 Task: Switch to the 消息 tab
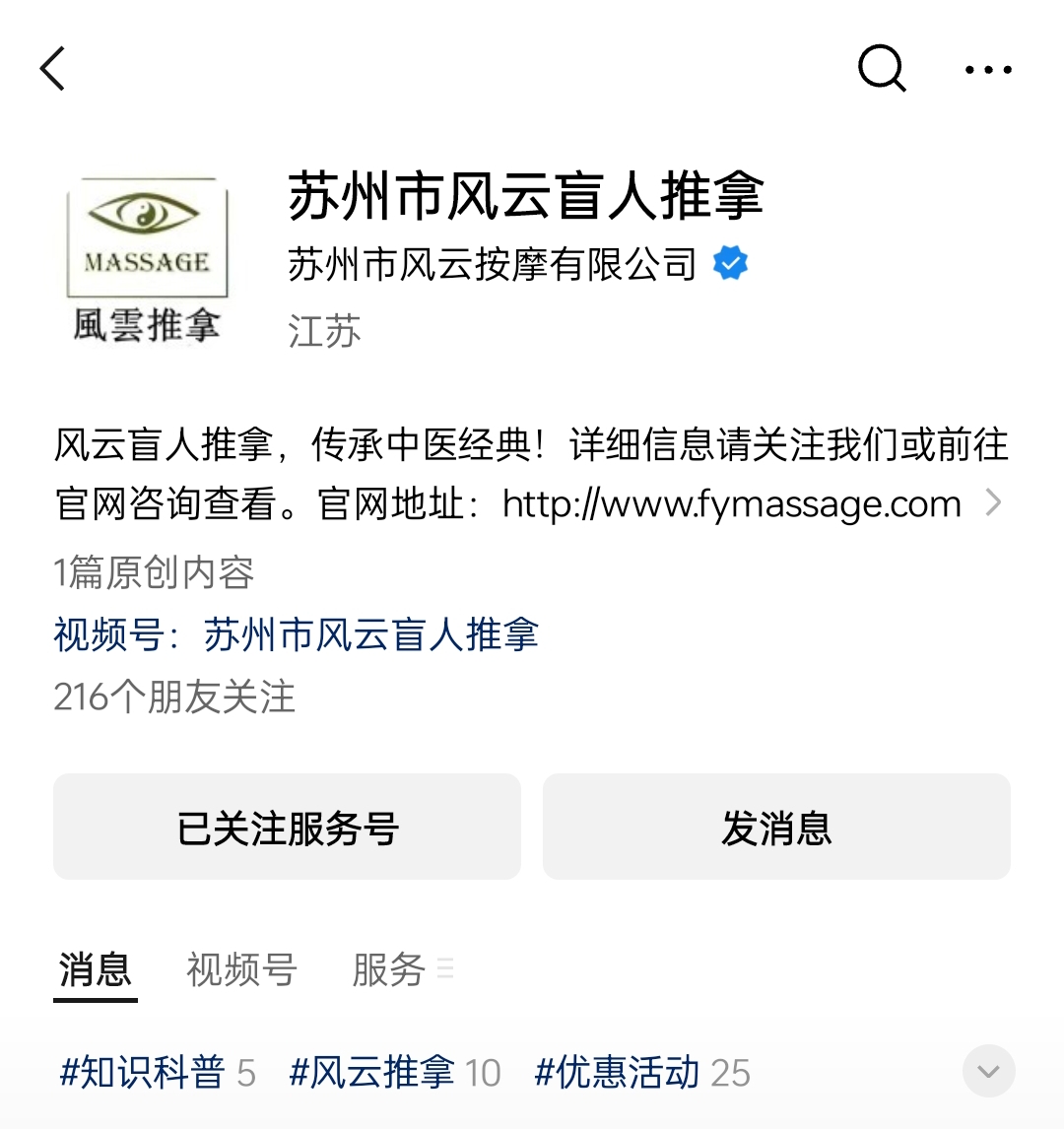point(96,969)
